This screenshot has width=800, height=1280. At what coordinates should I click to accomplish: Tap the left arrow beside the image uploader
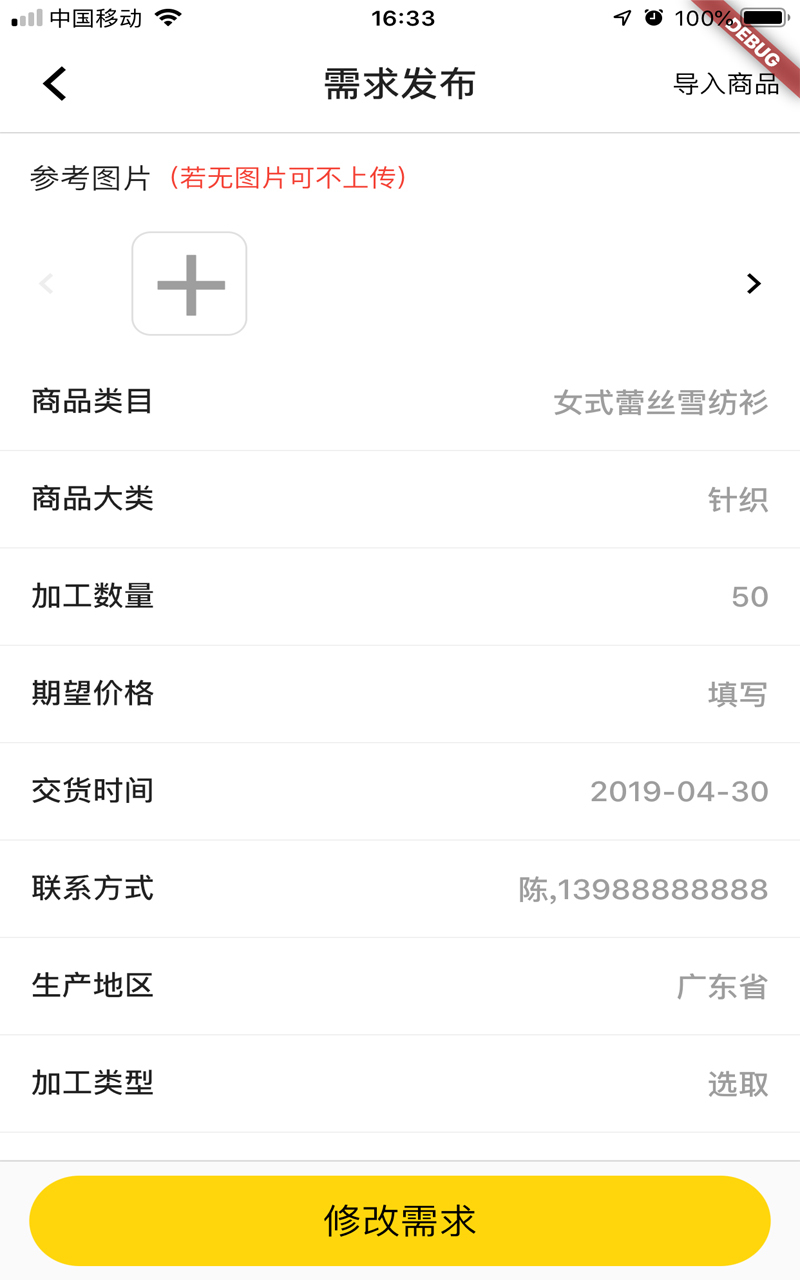tap(46, 283)
